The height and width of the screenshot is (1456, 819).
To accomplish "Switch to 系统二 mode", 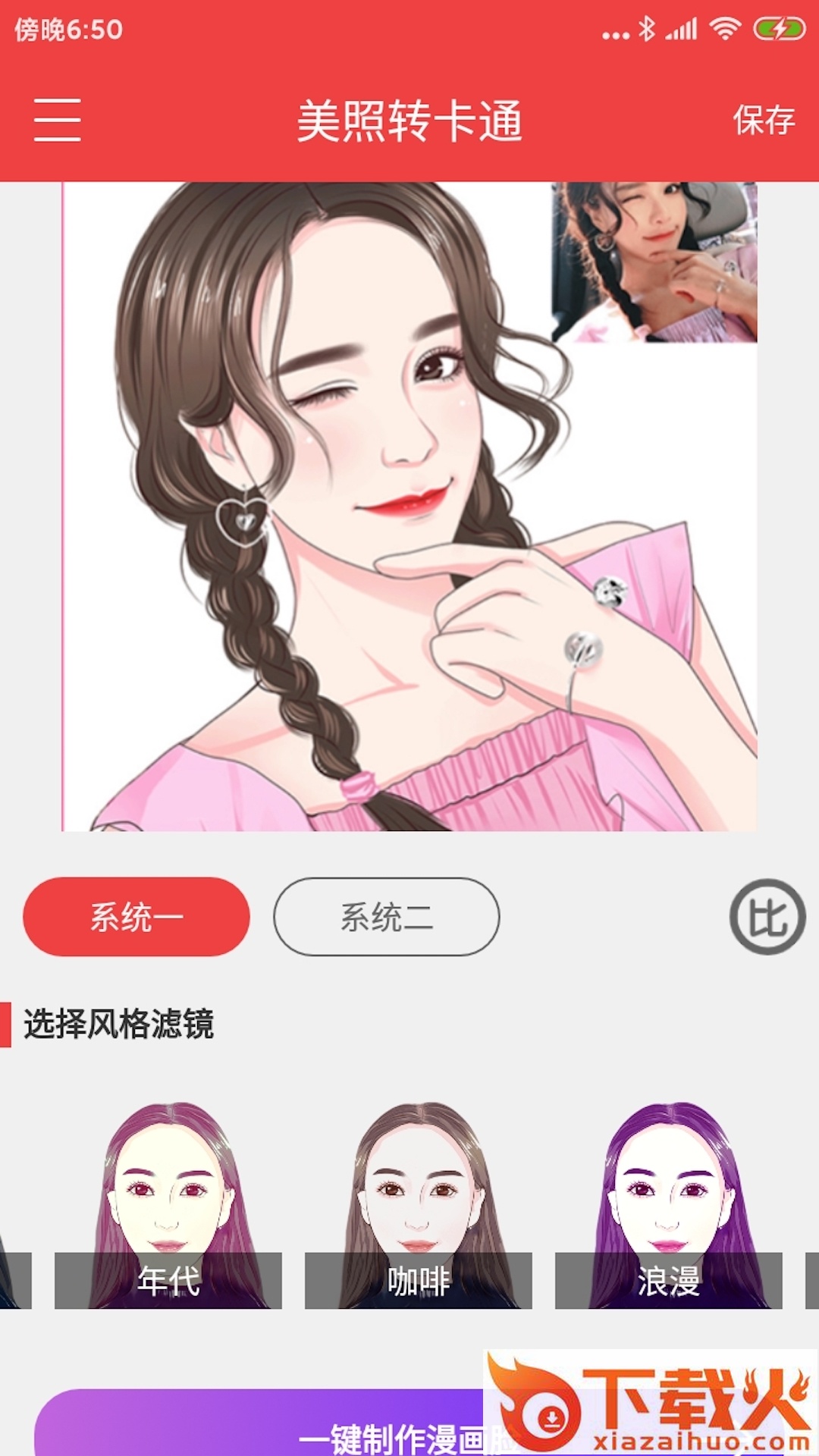I will (386, 916).
